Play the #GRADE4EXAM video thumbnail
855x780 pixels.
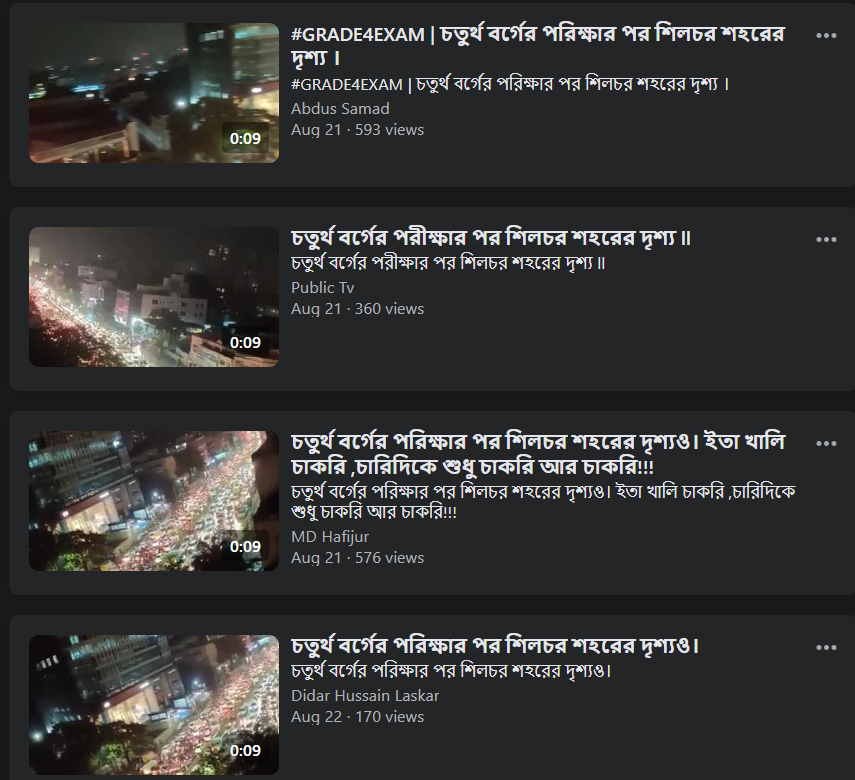[154, 93]
